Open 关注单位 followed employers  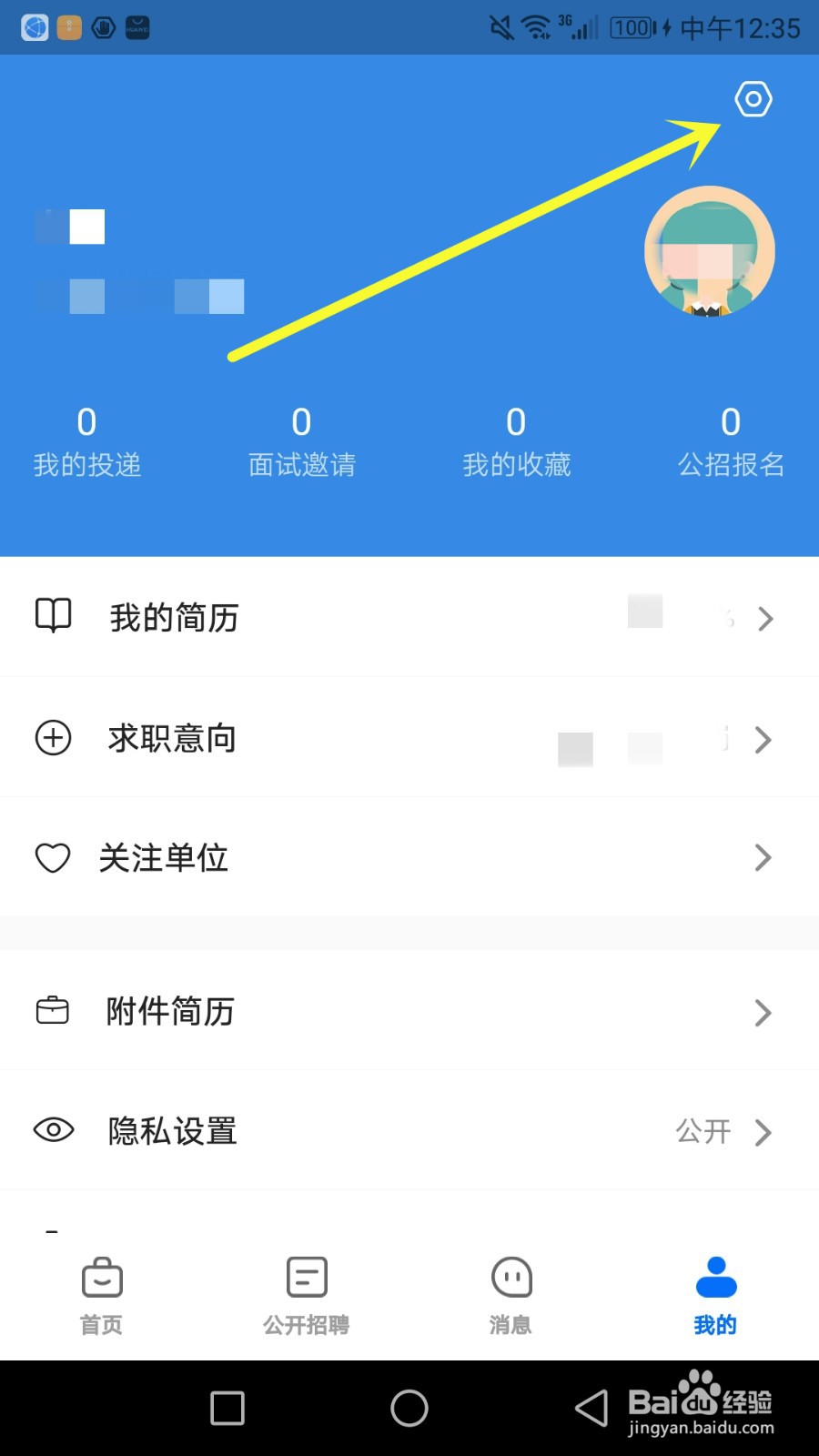(409, 857)
